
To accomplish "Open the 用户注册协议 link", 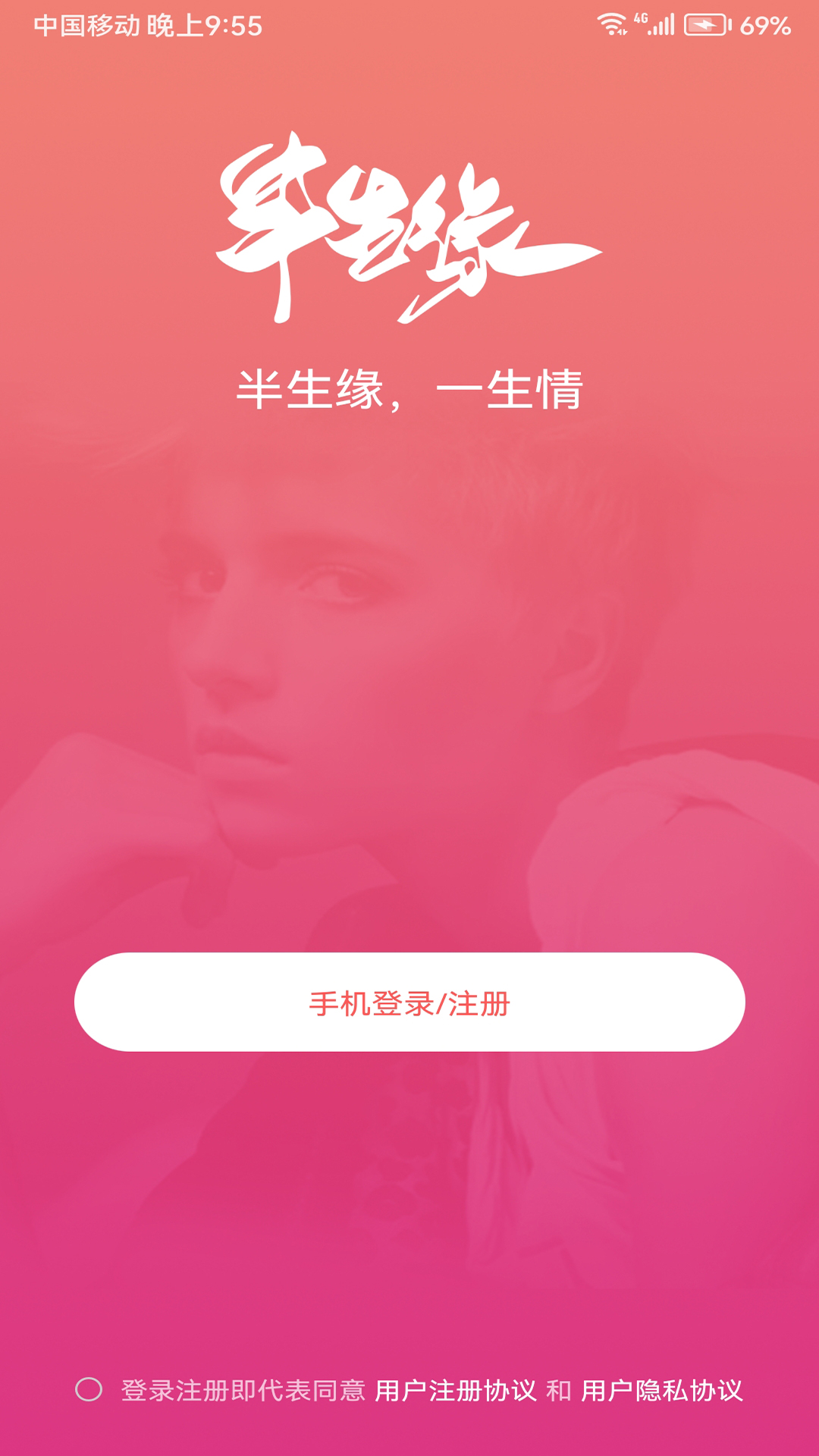I will coord(455,1391).
